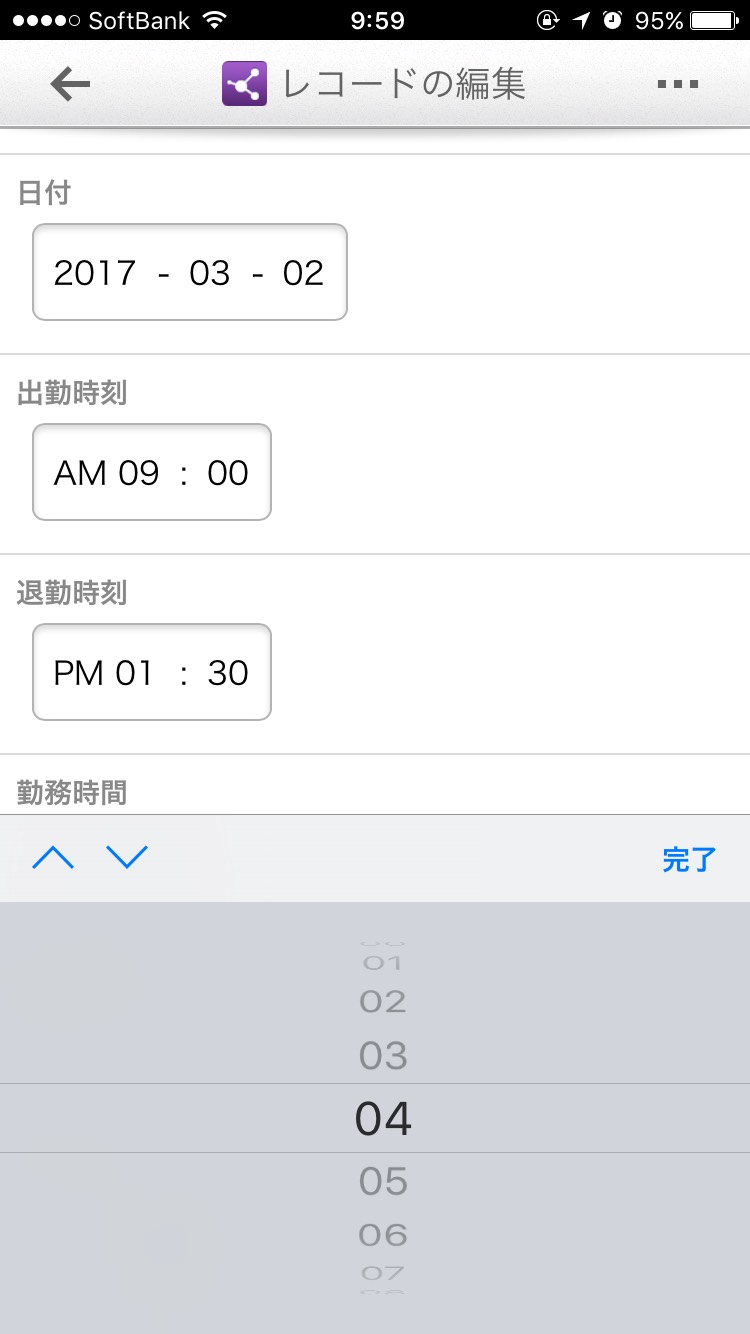This screenshot has width=750, height=1334.
Task: Open the three-dot overflow menu
Action: click(678, 85)
